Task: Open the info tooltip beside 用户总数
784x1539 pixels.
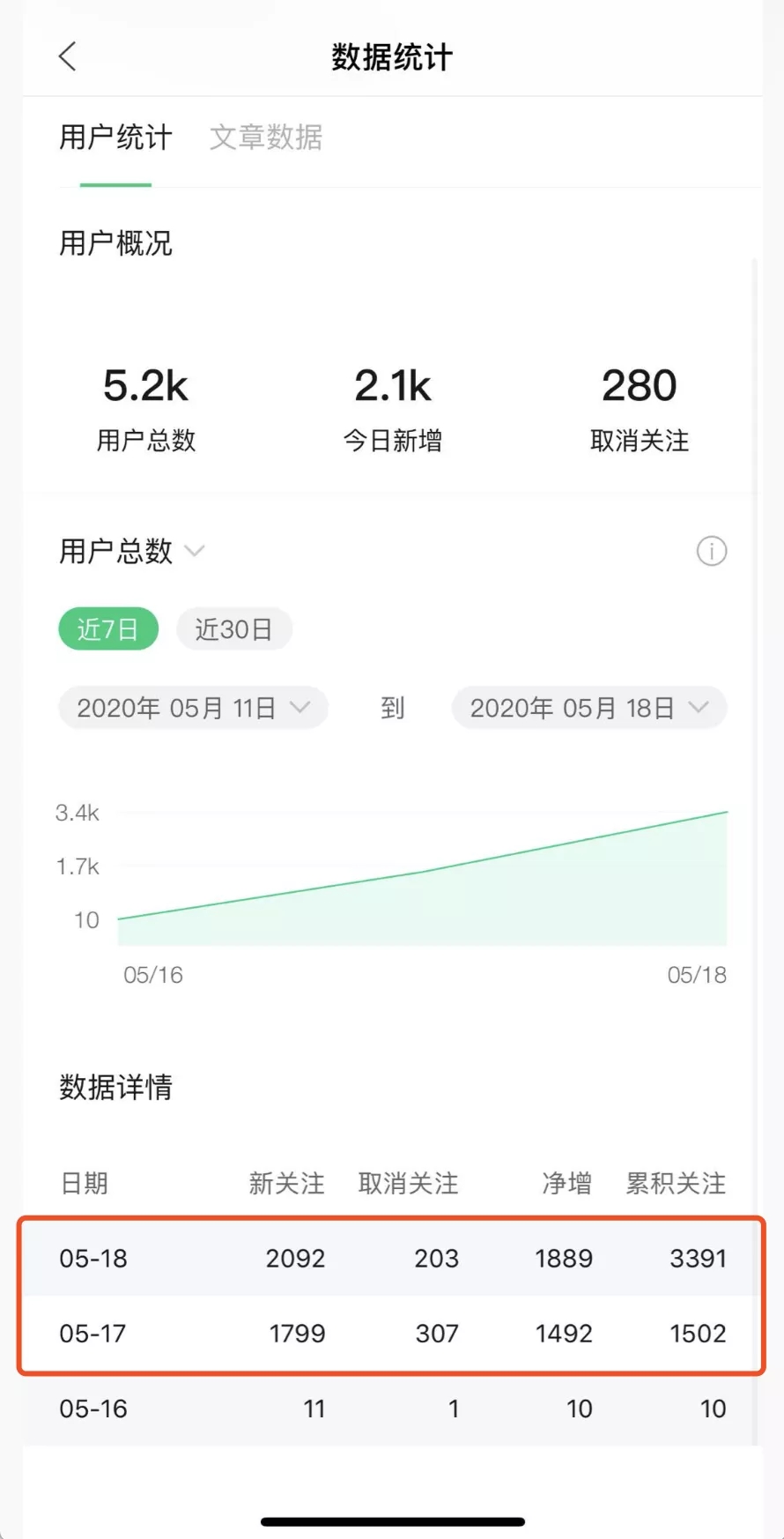Action: tap(711, 551)
